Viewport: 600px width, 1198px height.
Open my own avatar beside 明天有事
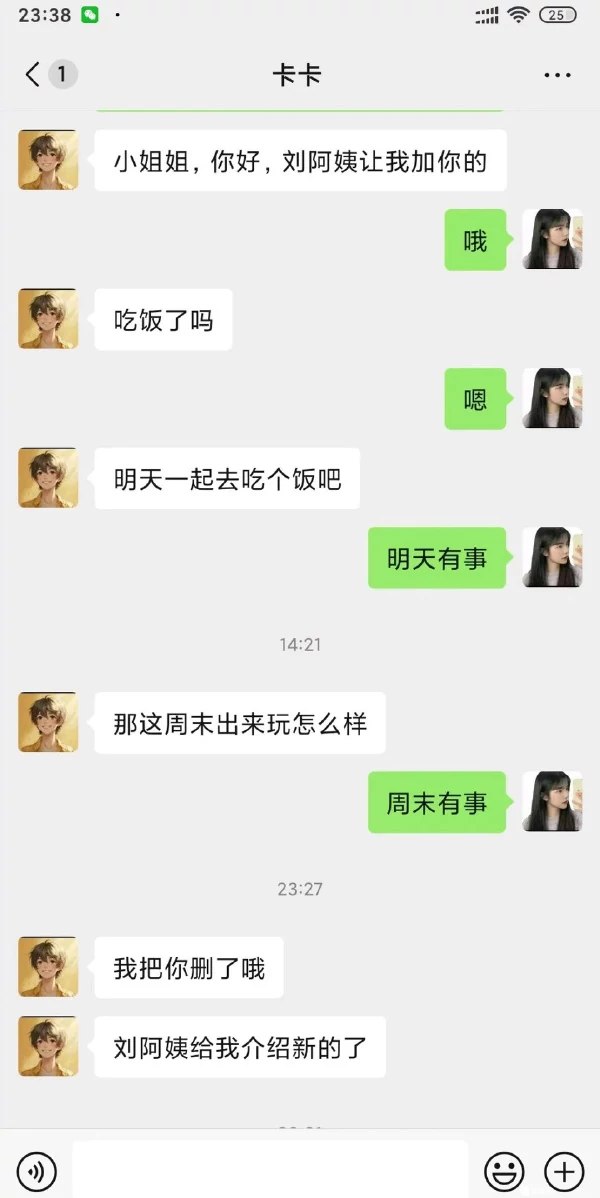pos(552,557)
